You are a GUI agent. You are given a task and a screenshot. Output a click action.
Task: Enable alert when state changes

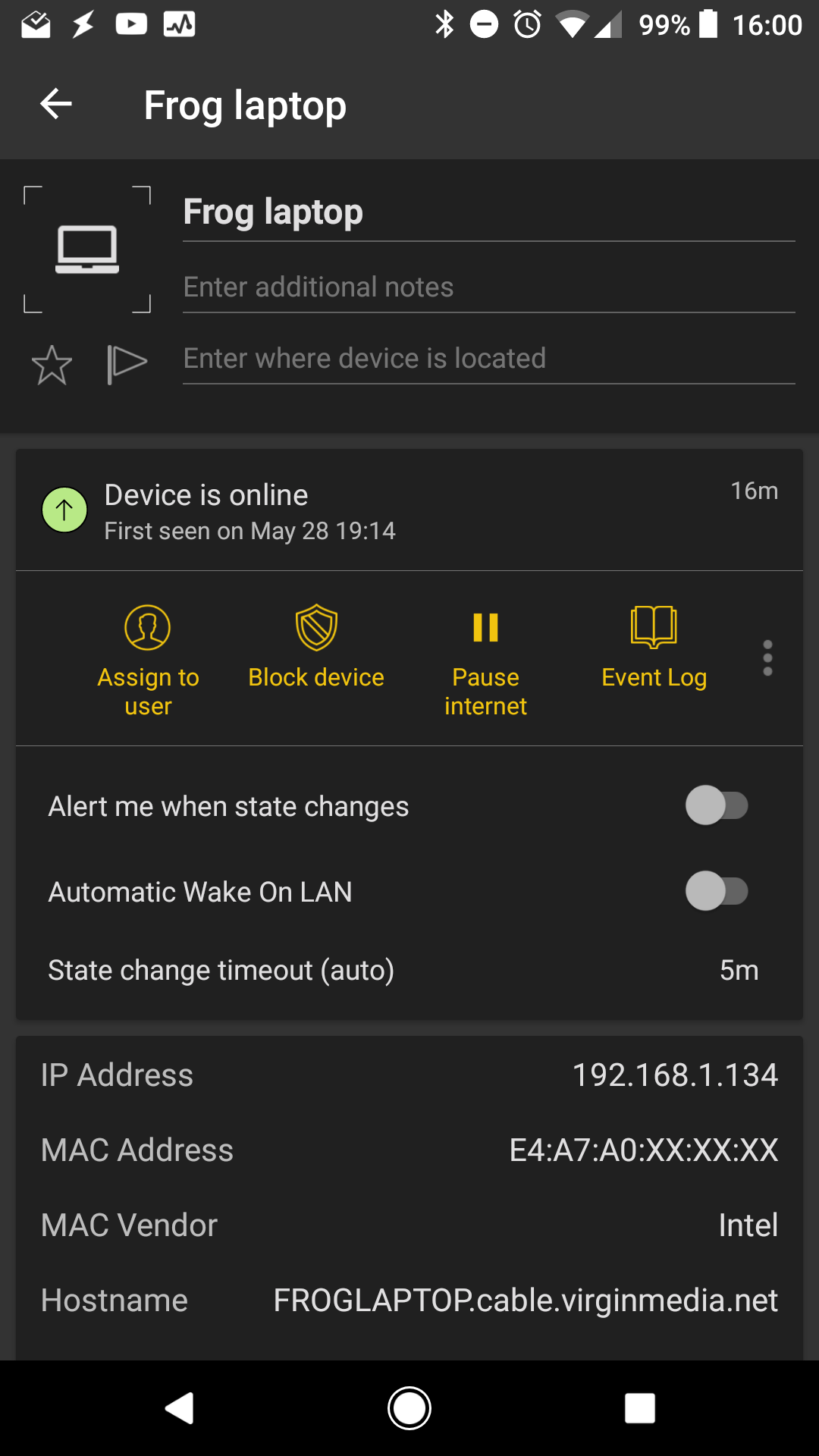(716, 805)
